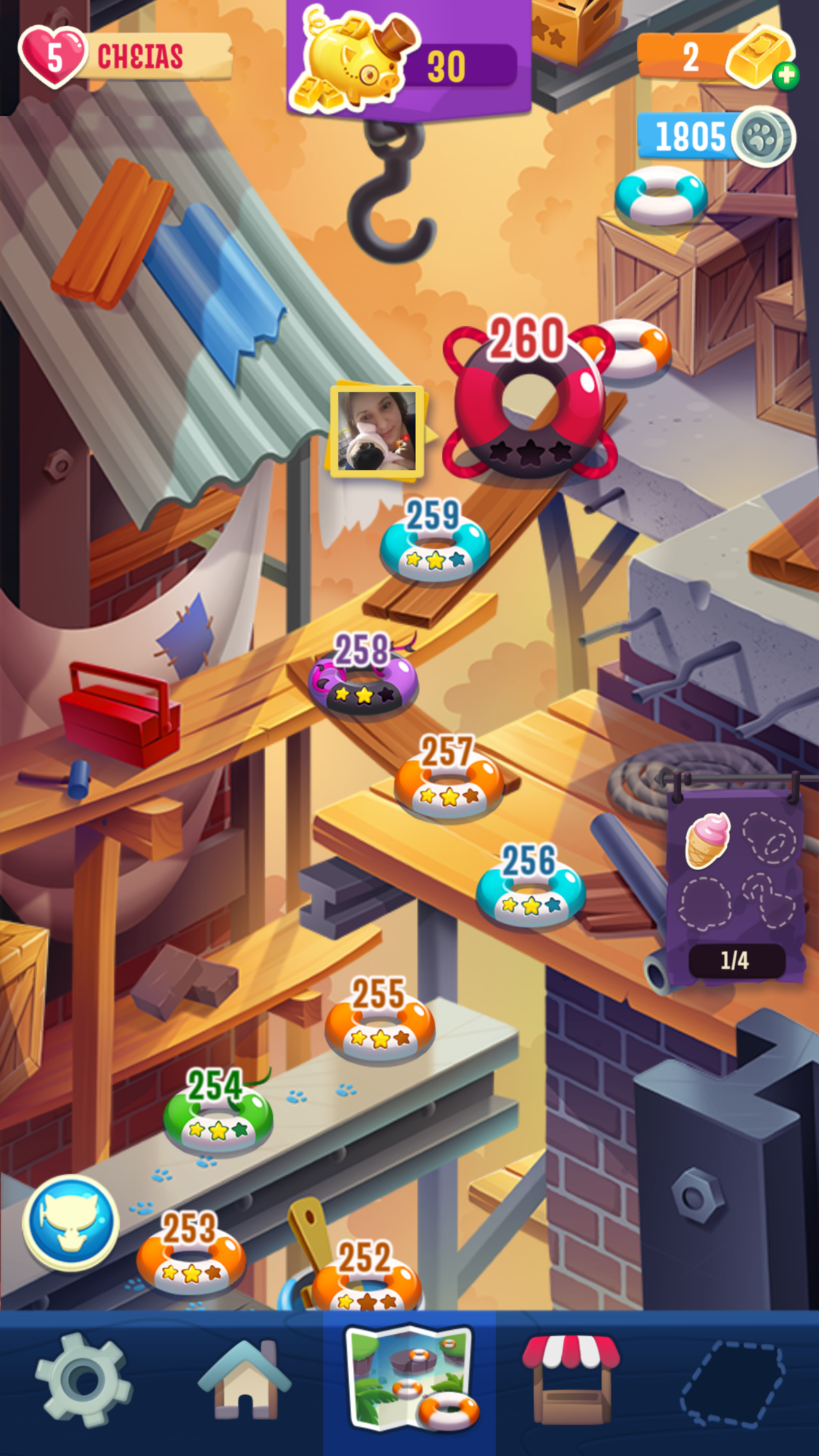Screen dimensions: 819x1456
Task: Go to the home tab
Action: (244, 1381)
